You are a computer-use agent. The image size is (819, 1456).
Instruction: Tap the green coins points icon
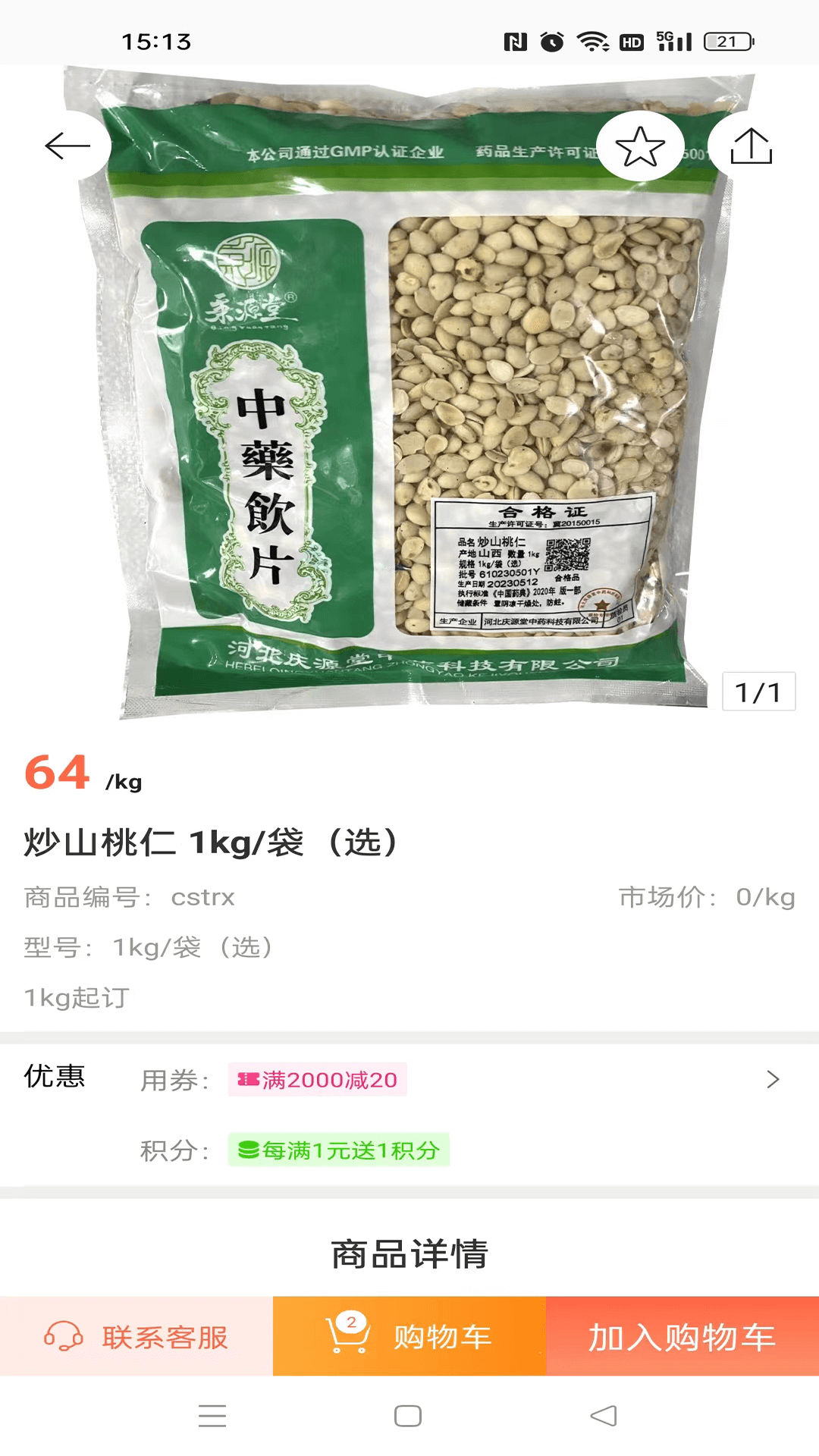pyautogui.click(x=248, y=1150)
